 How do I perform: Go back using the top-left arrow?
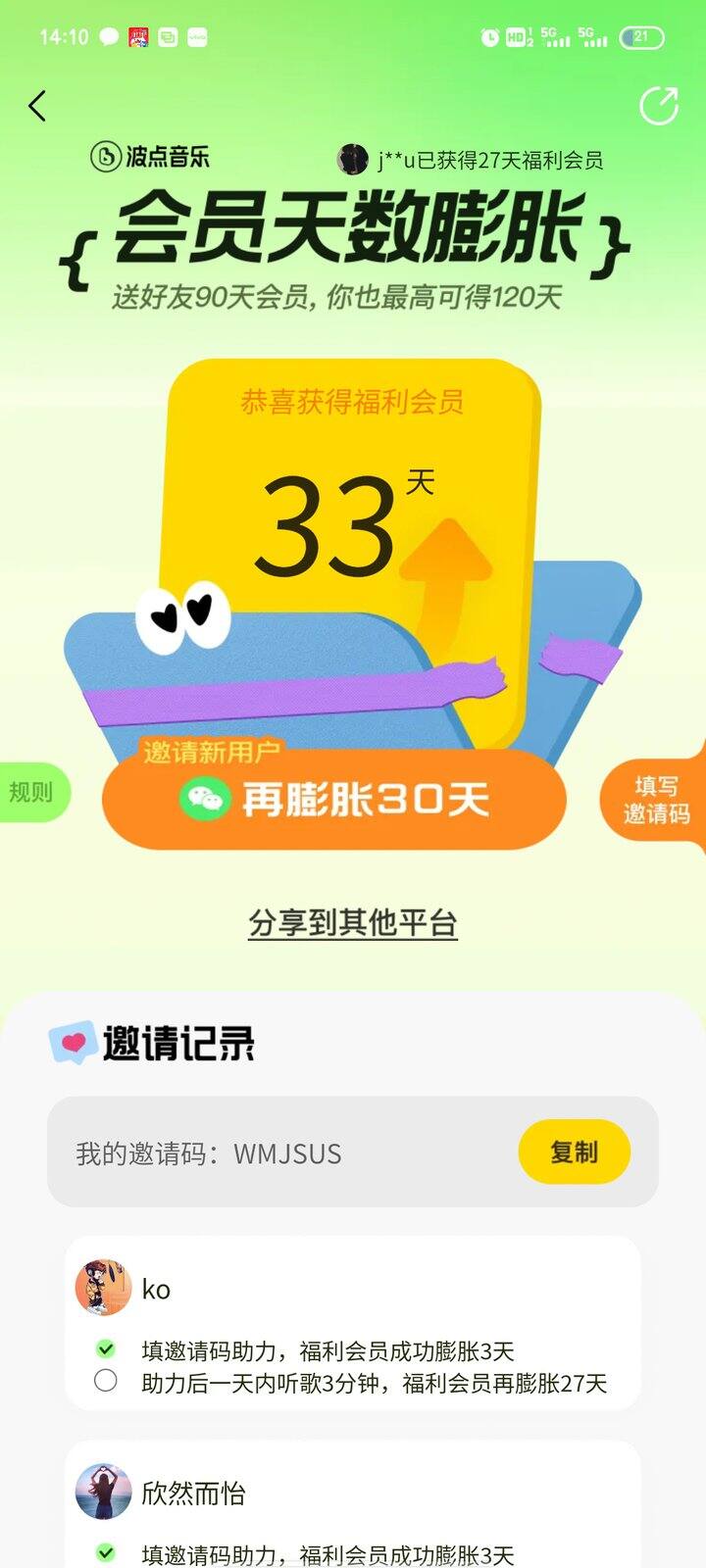tap(37, 106)
